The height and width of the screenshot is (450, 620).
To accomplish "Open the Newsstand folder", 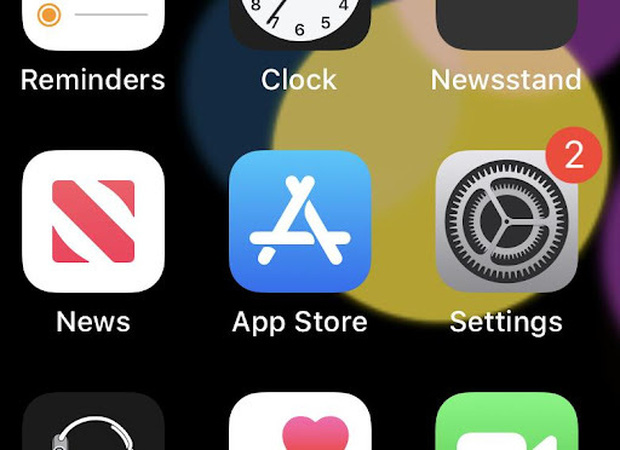I will pyautogui.click(x=506, y=22).
